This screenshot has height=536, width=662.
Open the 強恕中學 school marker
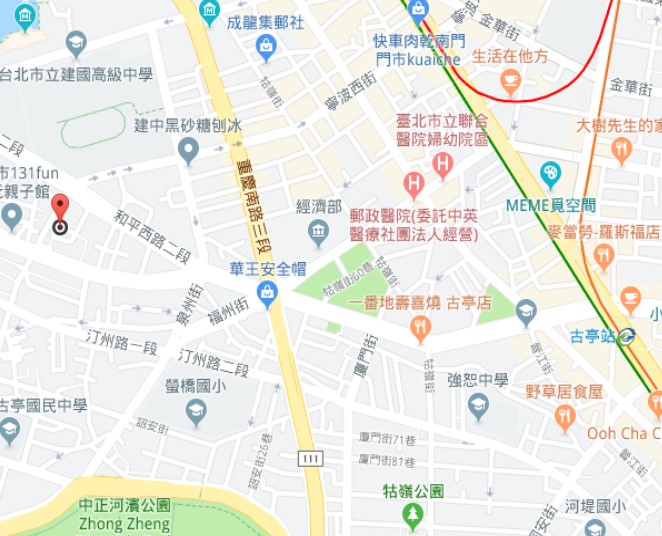(478, 405)
